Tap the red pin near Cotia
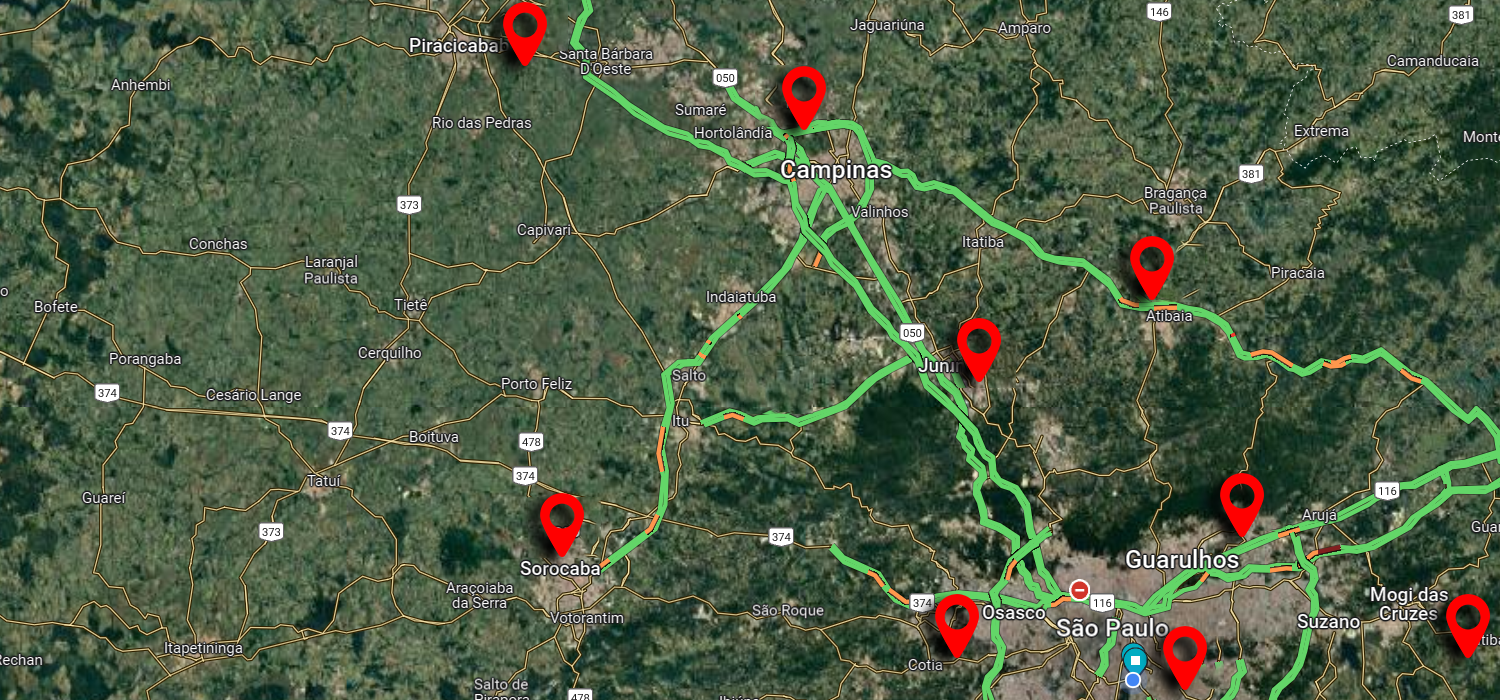 tap(957, 619)
